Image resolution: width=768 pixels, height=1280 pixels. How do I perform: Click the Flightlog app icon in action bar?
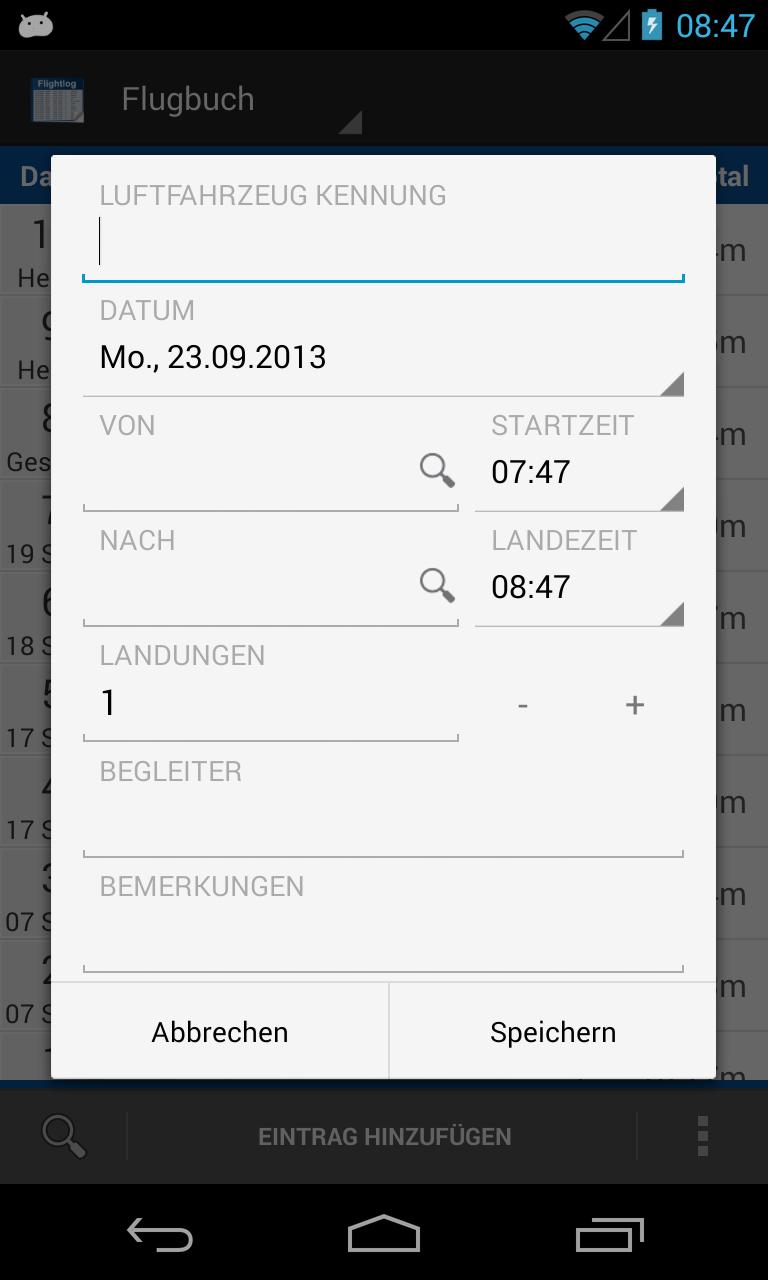click(x=56, y=99)
